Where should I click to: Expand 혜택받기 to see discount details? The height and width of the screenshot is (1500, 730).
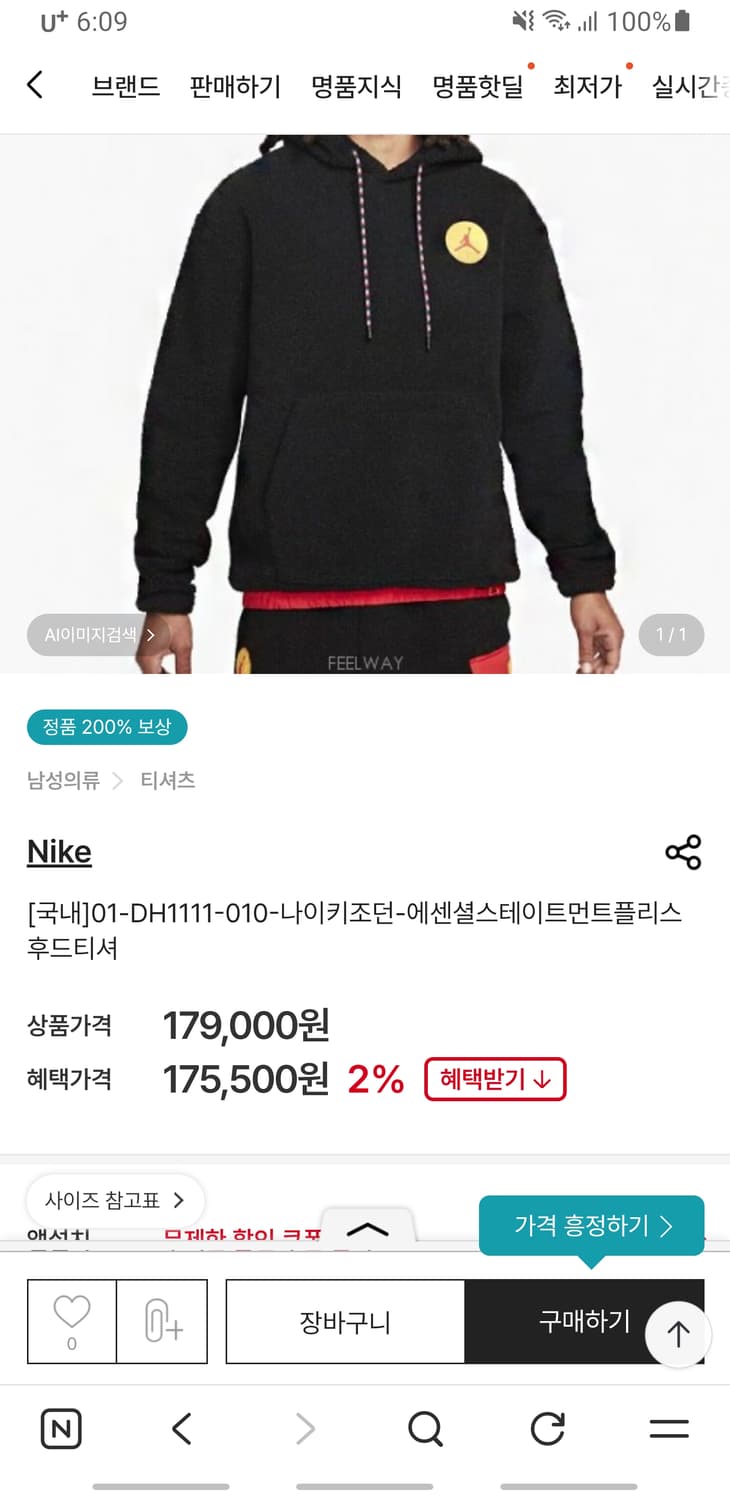point(495,1079)
